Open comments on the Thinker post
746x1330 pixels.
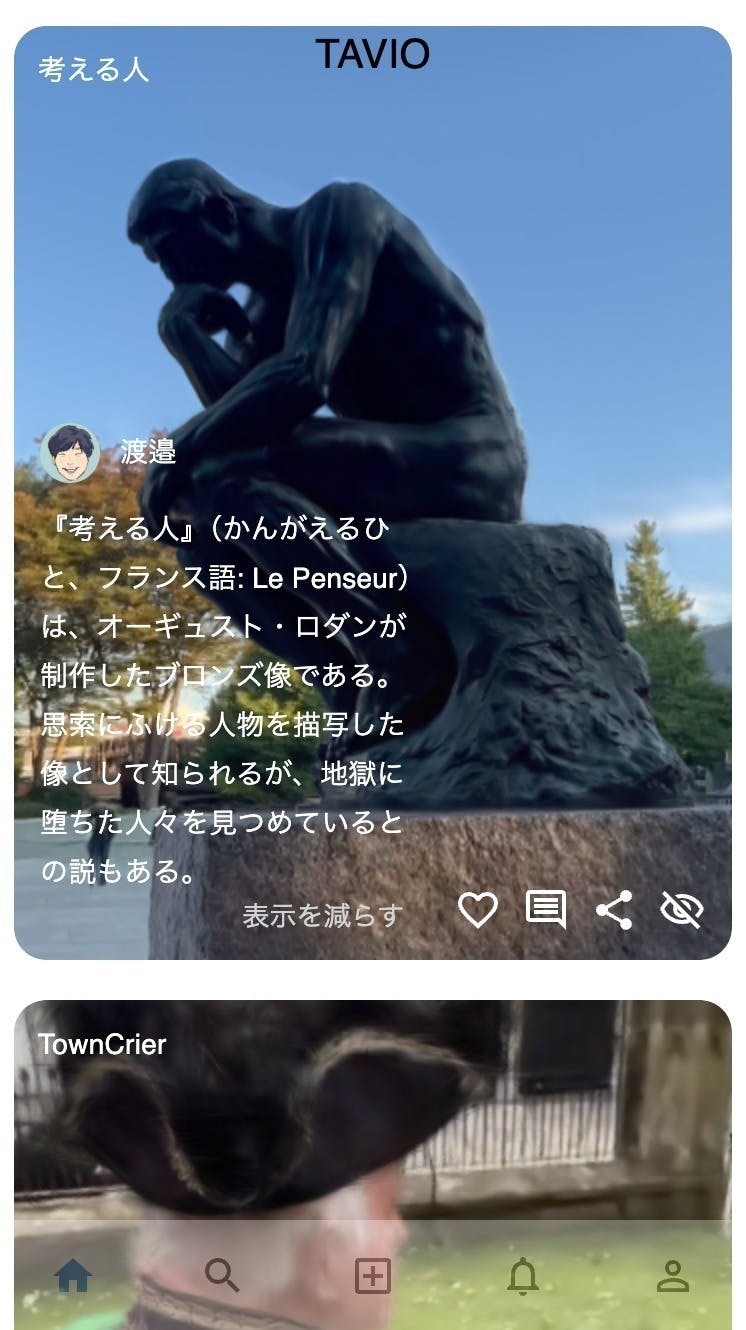click(547, 909)
